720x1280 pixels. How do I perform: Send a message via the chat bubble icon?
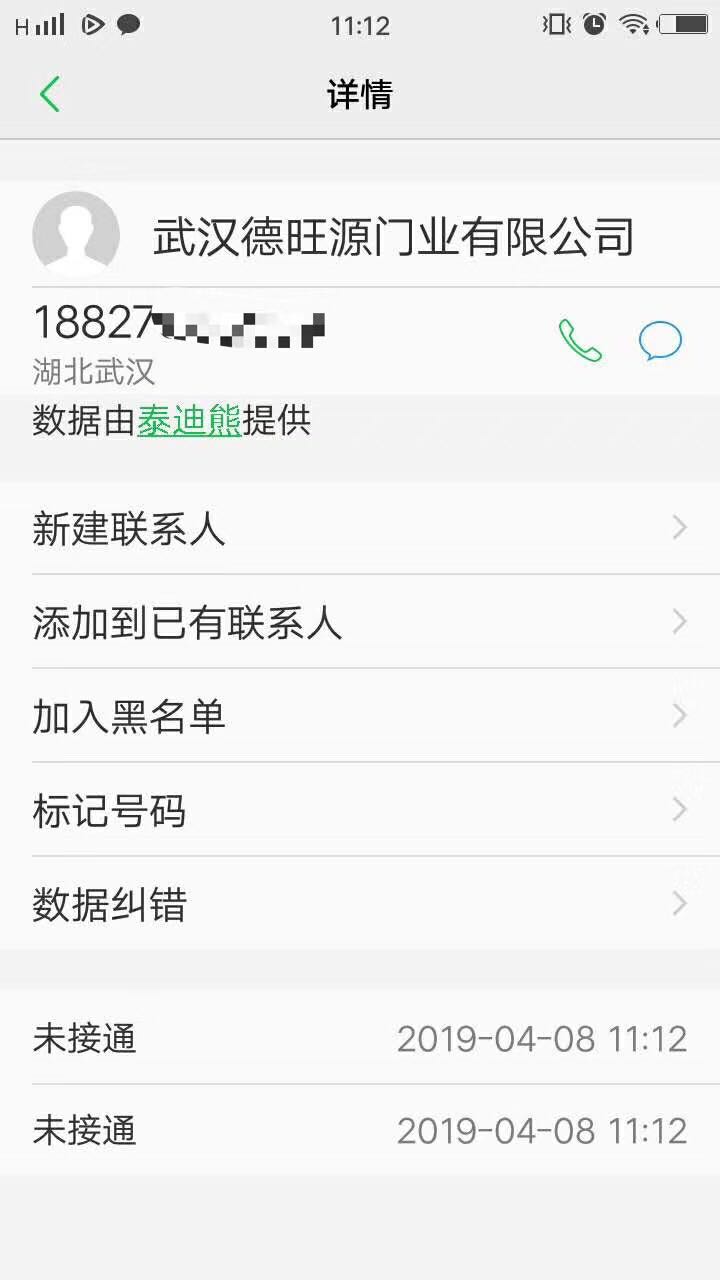(660, 341)
